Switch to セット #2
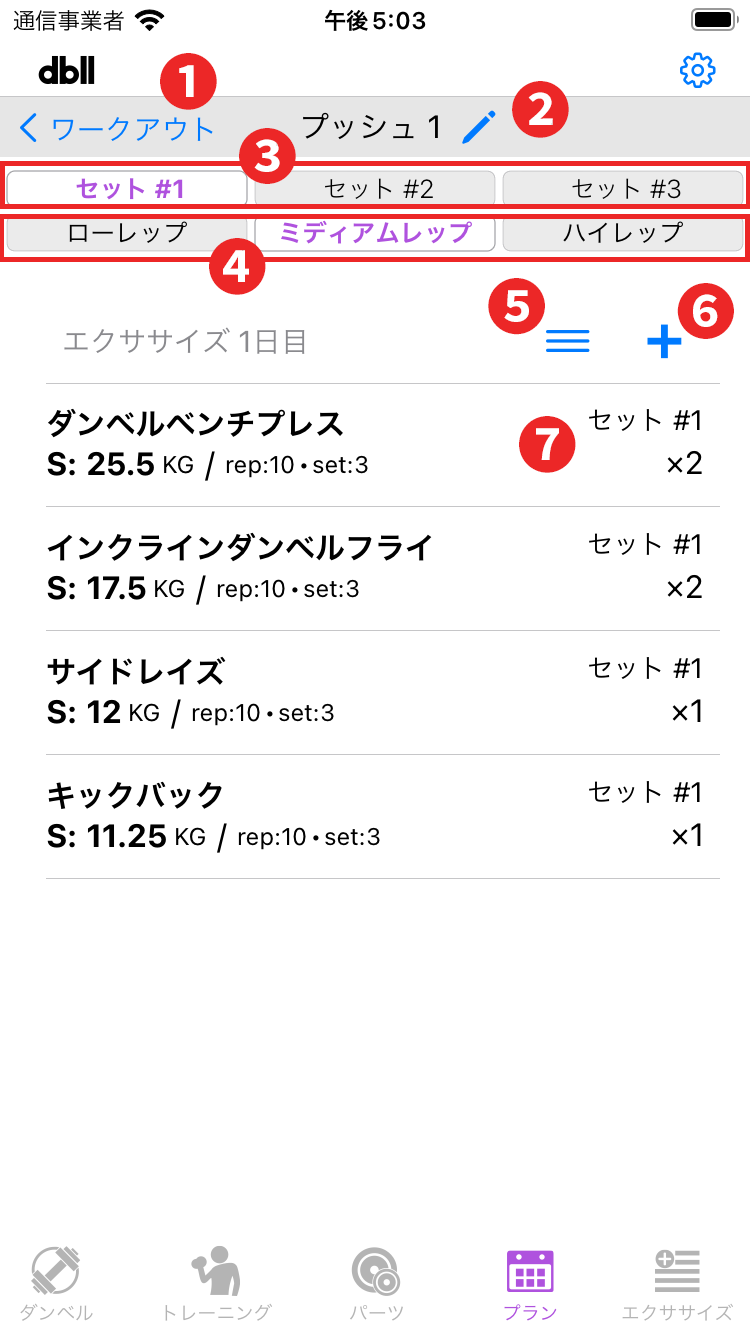This screenshot has width=750, height=1334. coord(375,188)
